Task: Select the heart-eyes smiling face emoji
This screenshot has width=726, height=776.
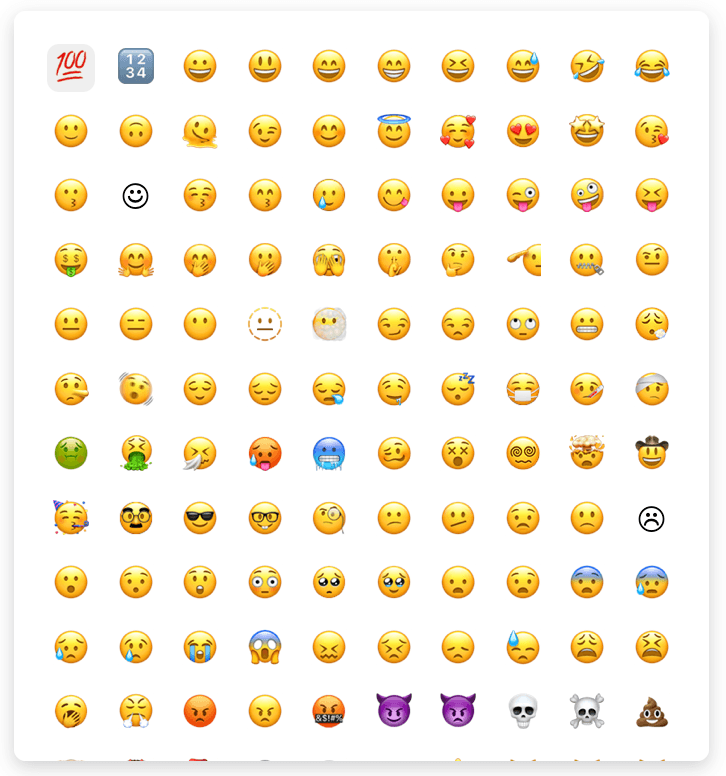Action: (523, 131)
